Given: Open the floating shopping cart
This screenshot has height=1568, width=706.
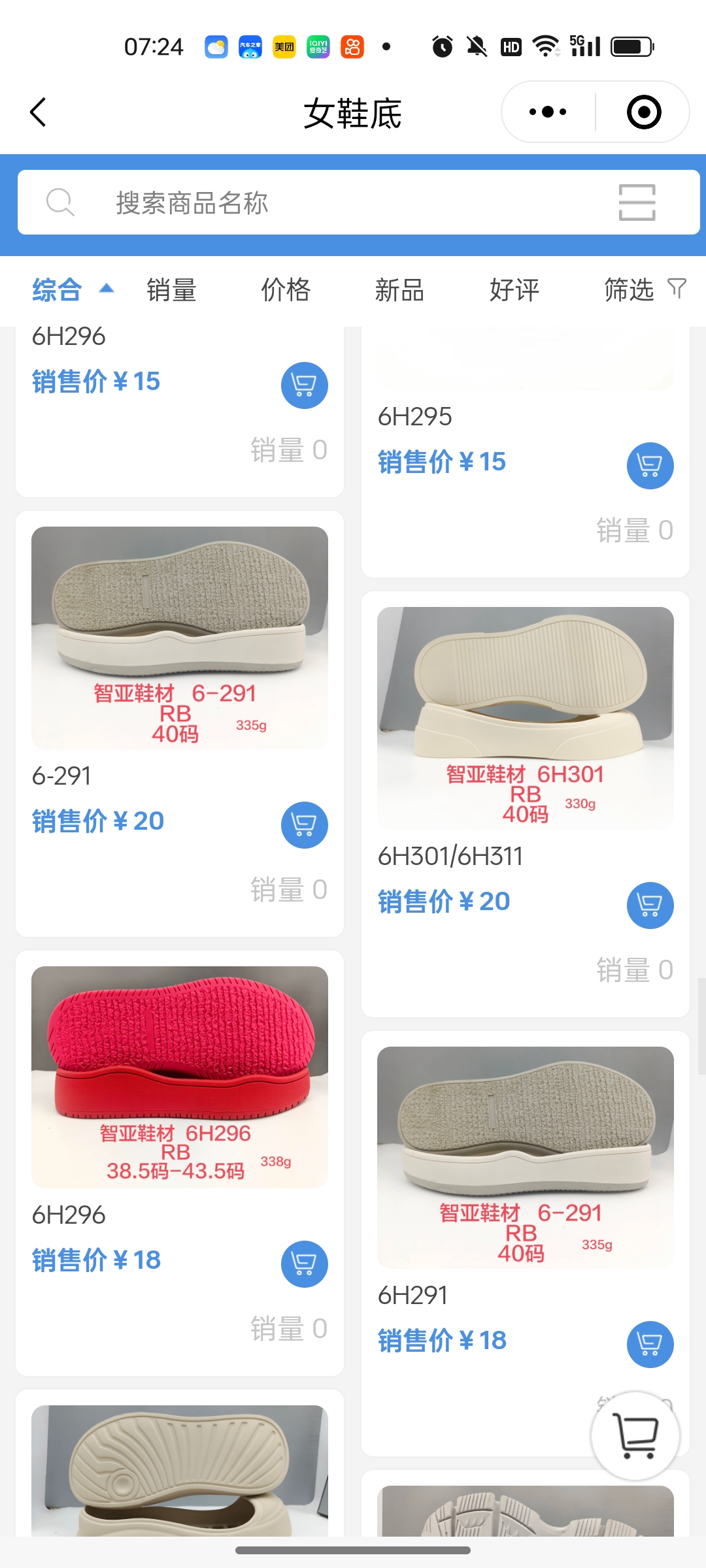Looking at the screenshot, I should click(635, 1436).
